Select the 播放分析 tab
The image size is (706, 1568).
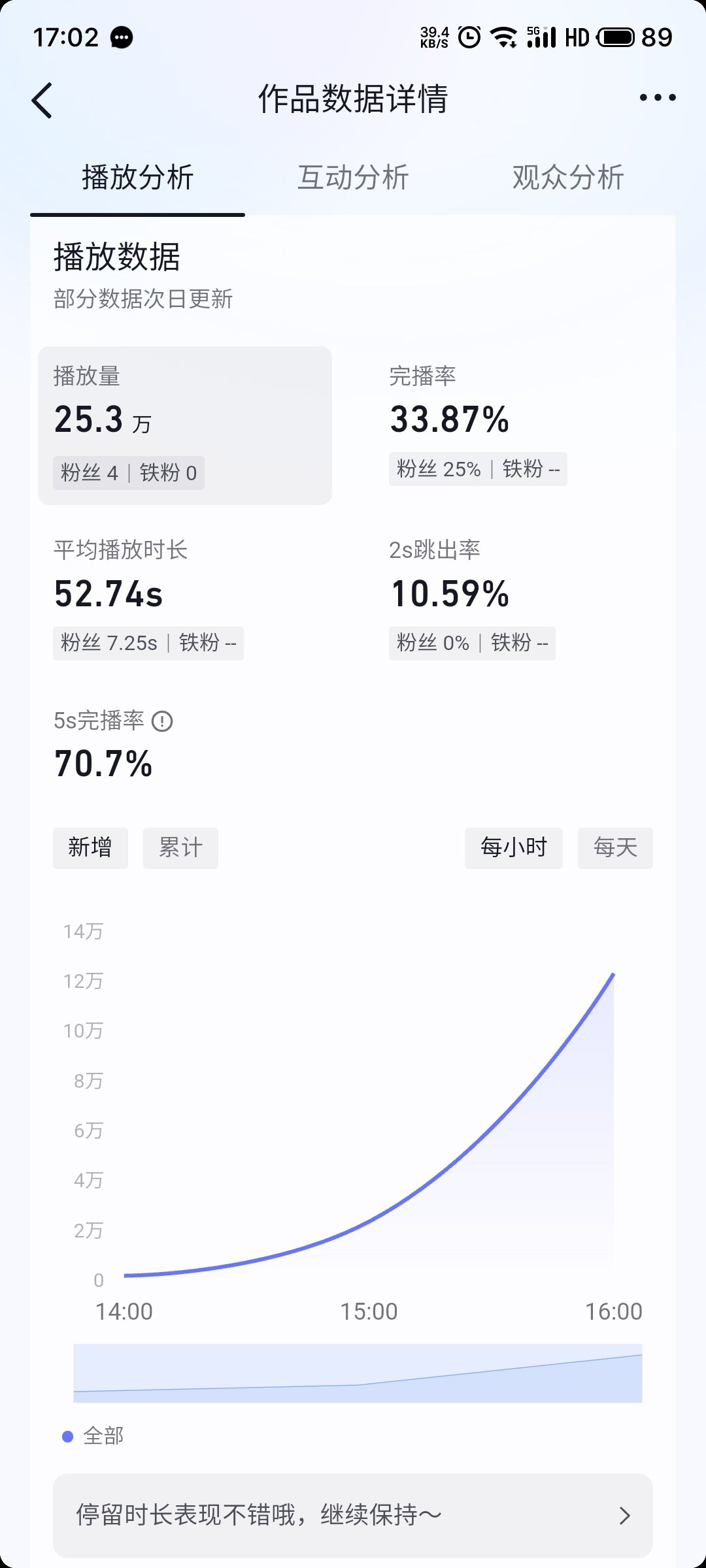[x=138, y=178]
